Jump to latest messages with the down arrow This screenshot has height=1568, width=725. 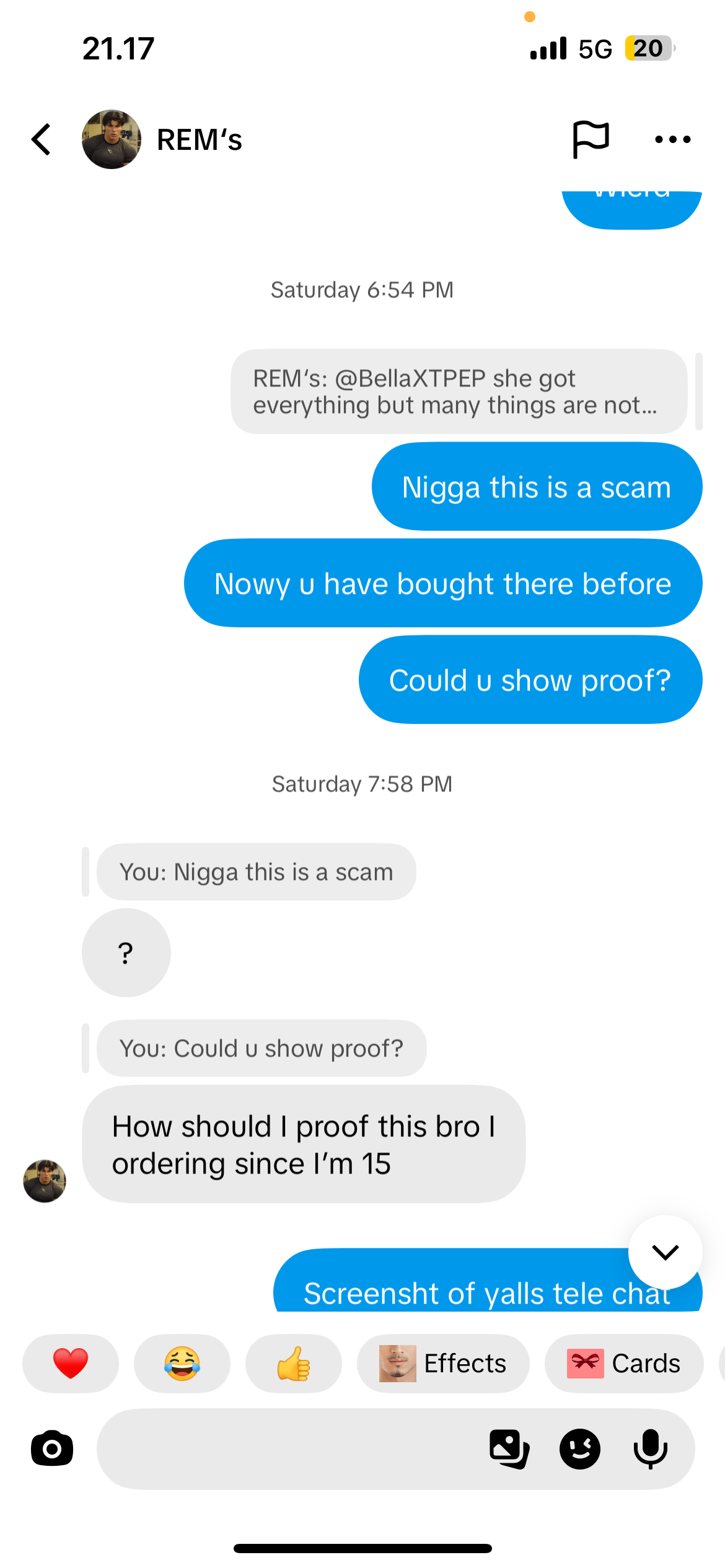(665, 1252)
